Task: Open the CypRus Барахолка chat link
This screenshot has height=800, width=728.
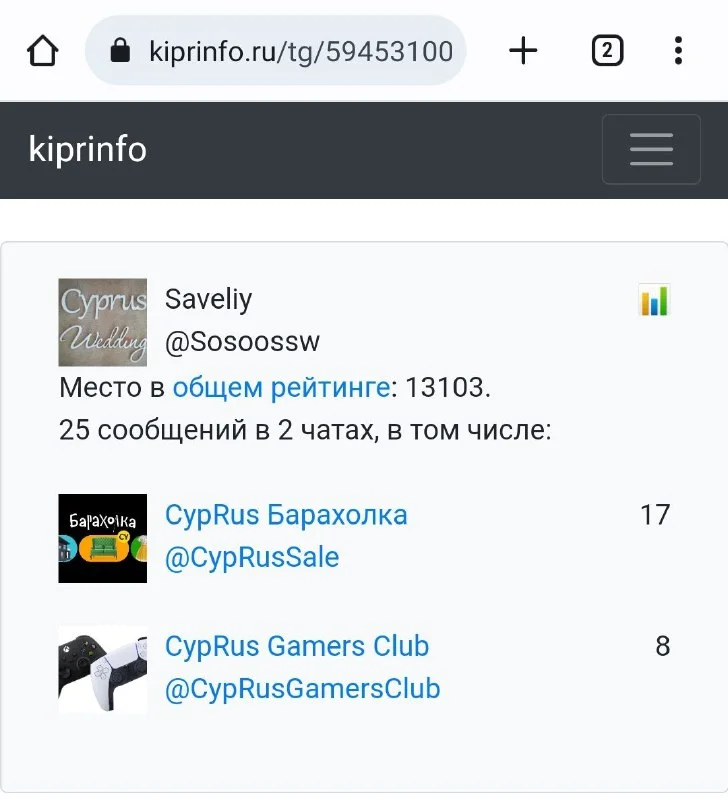Action: [286, 515]
